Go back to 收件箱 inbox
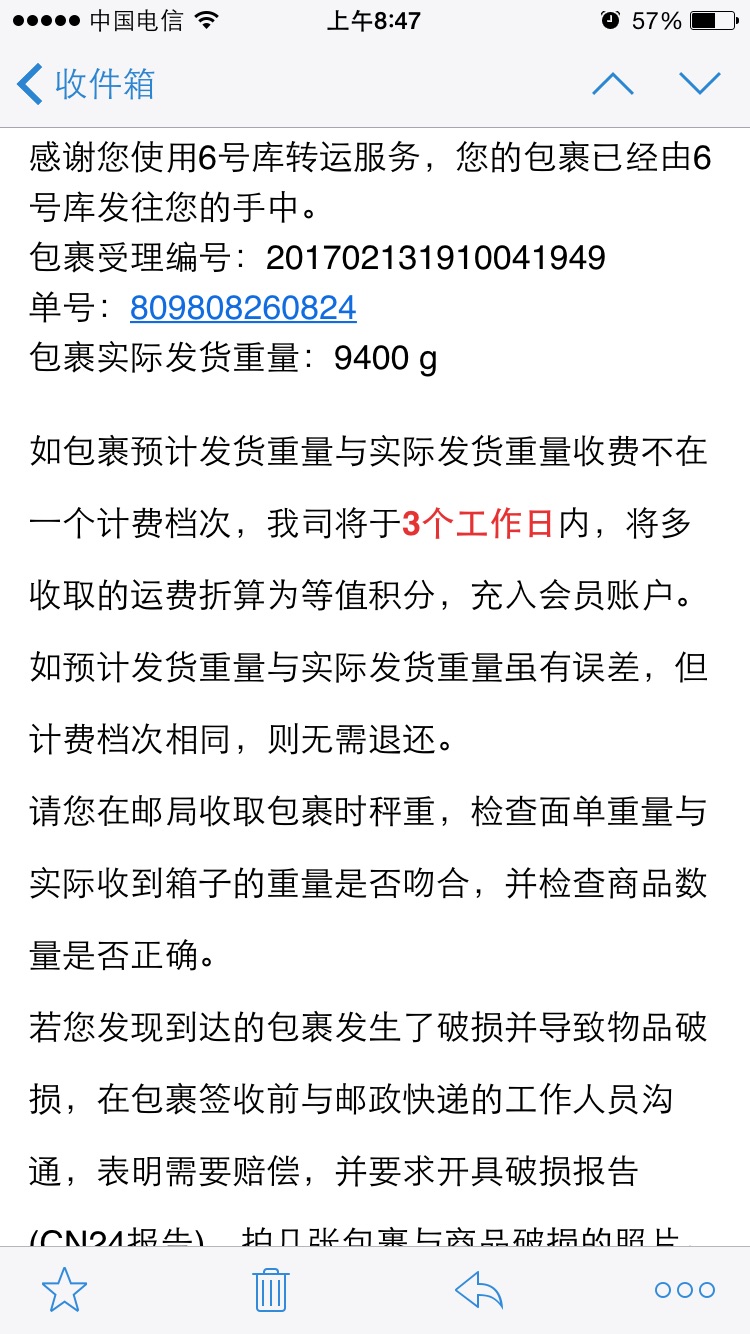Screen dimensions: 750x1334 click(x=87, y=84)
